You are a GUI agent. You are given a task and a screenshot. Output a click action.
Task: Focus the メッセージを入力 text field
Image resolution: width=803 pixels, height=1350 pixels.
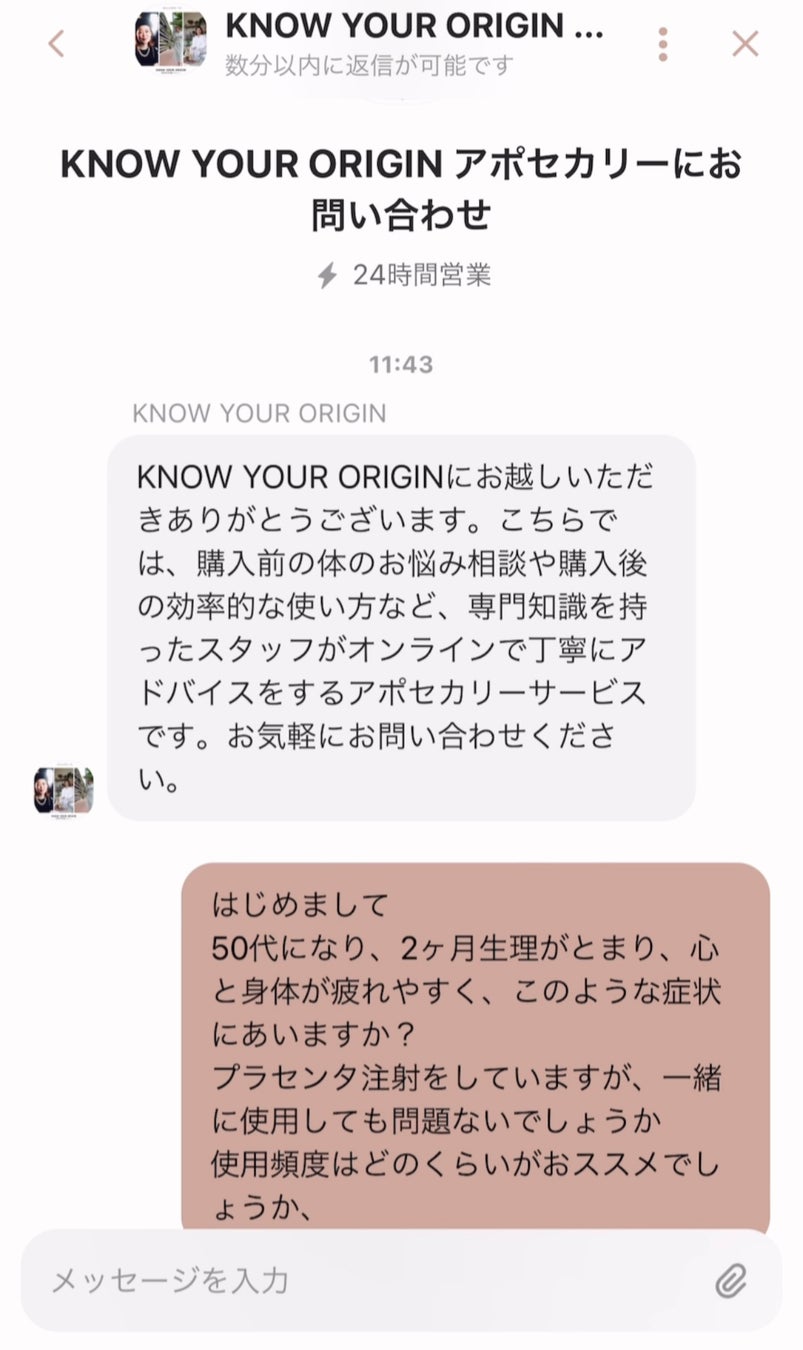pyautogui.click(x=370, y=1280)
